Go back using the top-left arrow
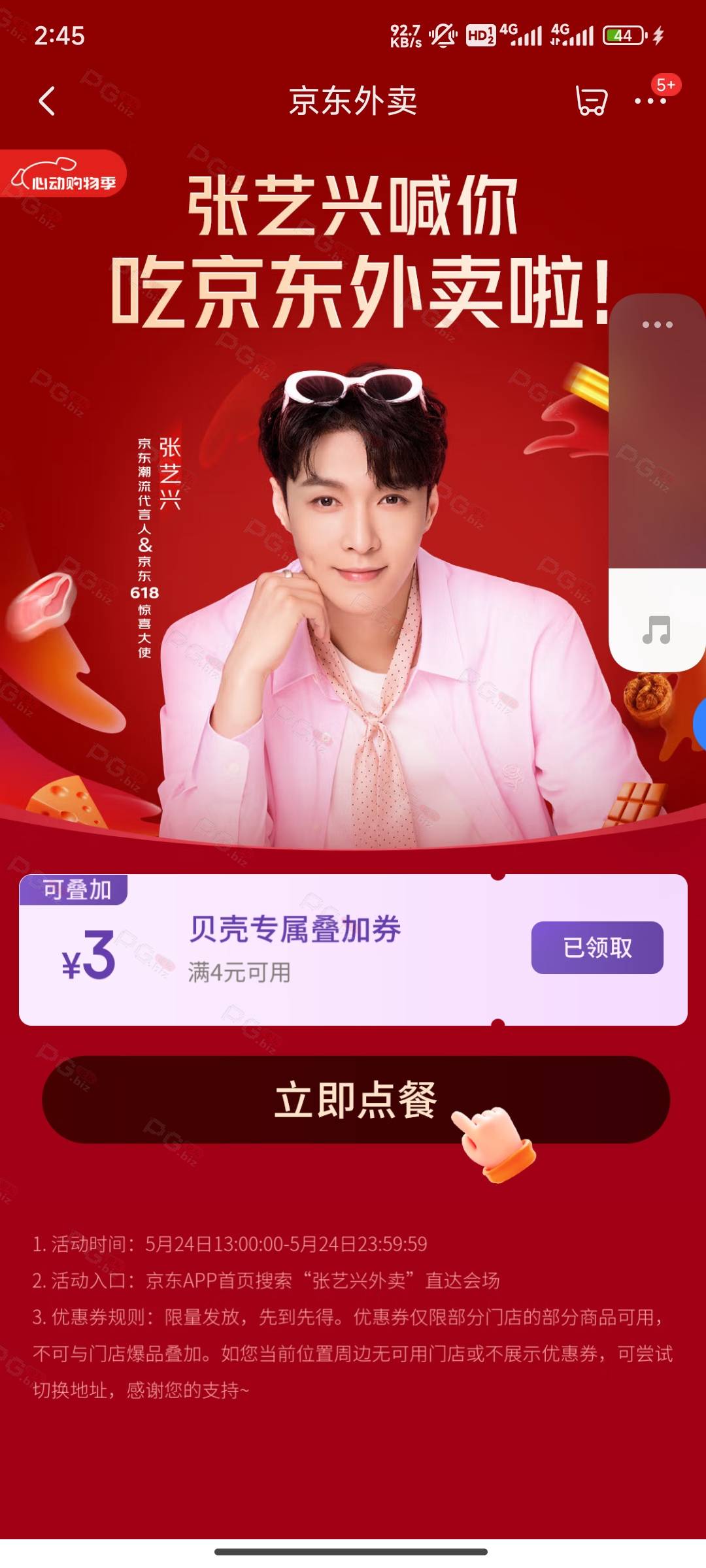The height and width of the screenshot is (1568, 706). click(x=47, y=101)
